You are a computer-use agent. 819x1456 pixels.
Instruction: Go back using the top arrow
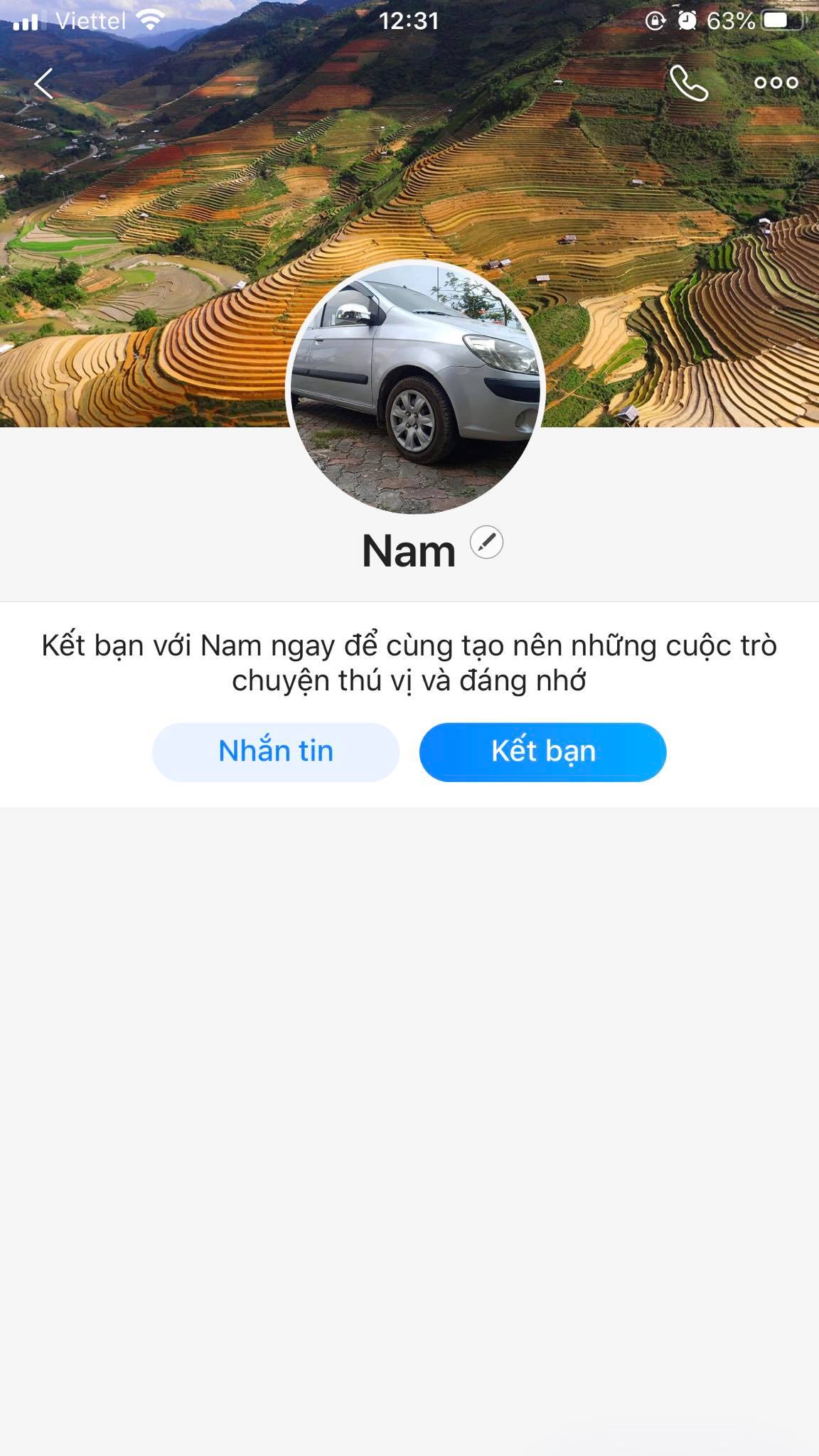click(44, 84)
